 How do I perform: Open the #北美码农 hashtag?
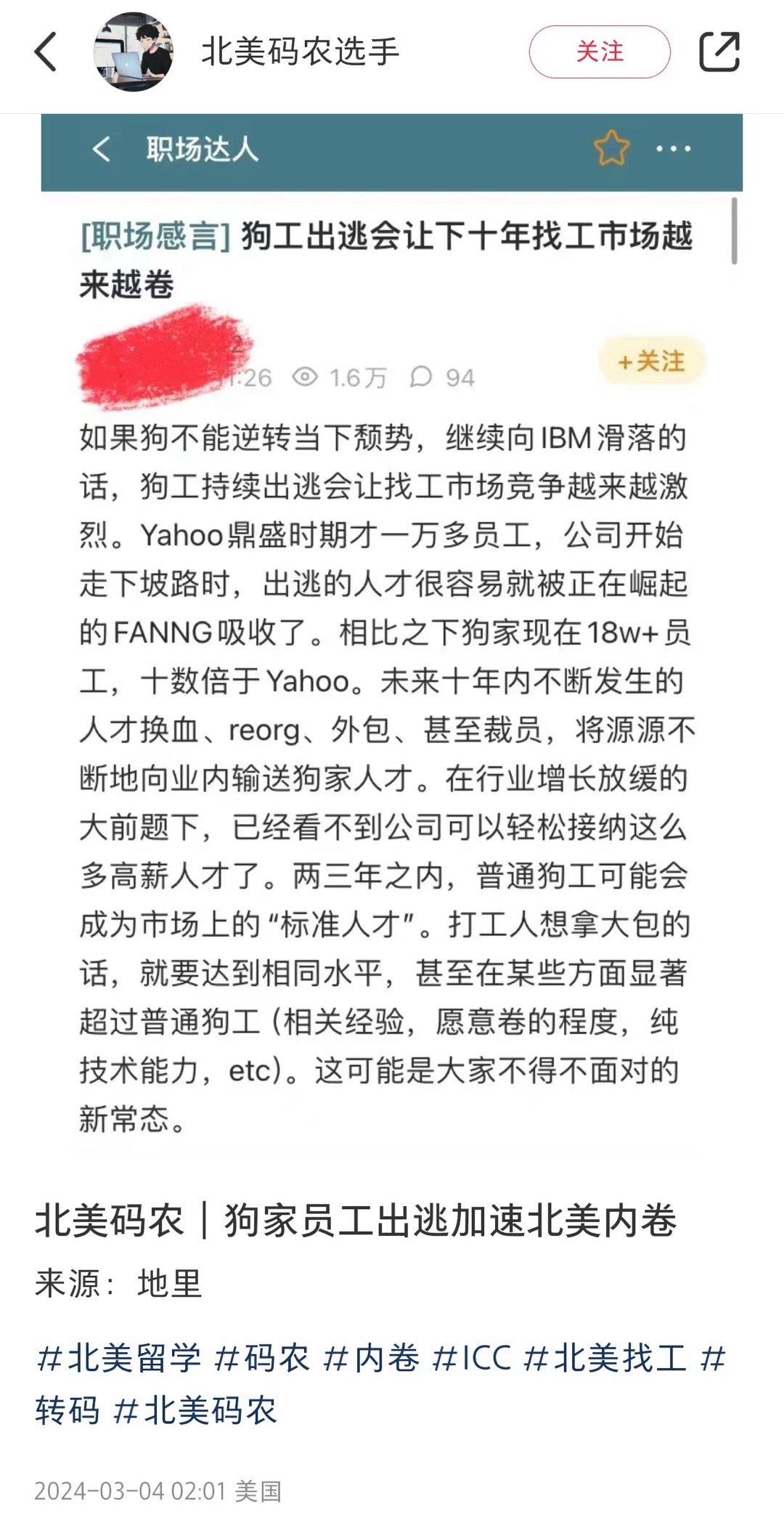[195, 1410]
